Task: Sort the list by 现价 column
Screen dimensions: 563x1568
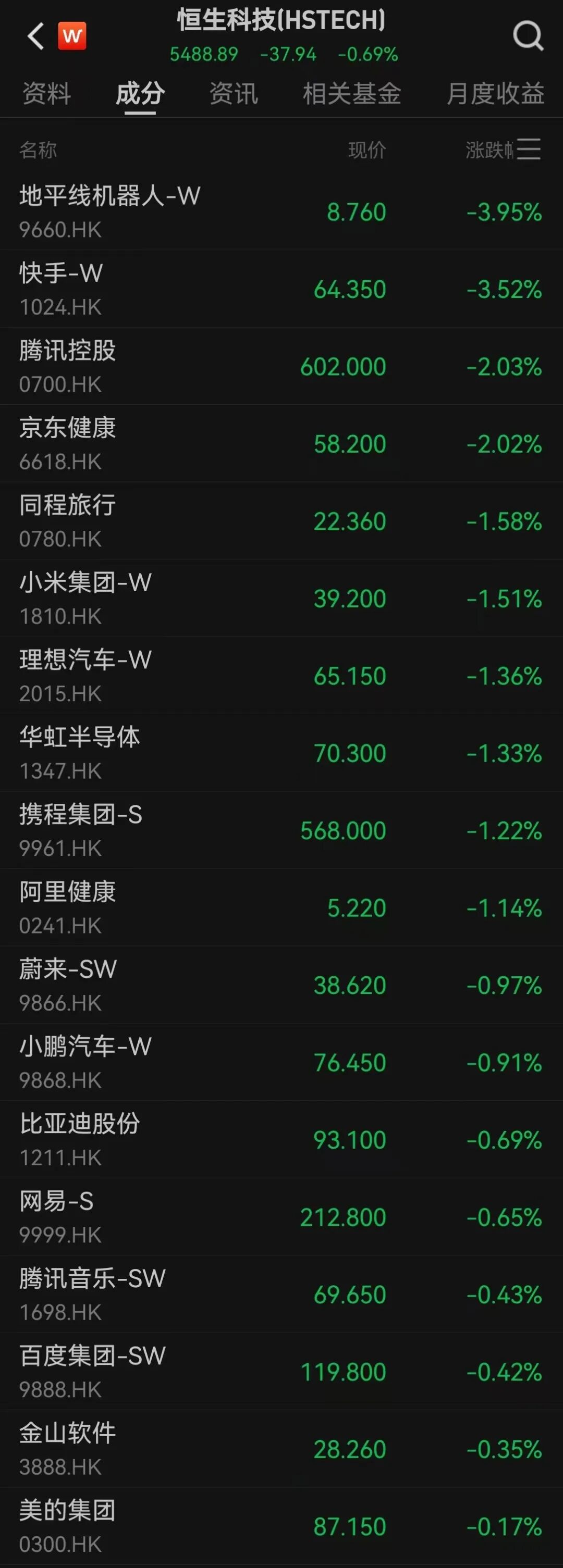Action: [x=367, y=150]
